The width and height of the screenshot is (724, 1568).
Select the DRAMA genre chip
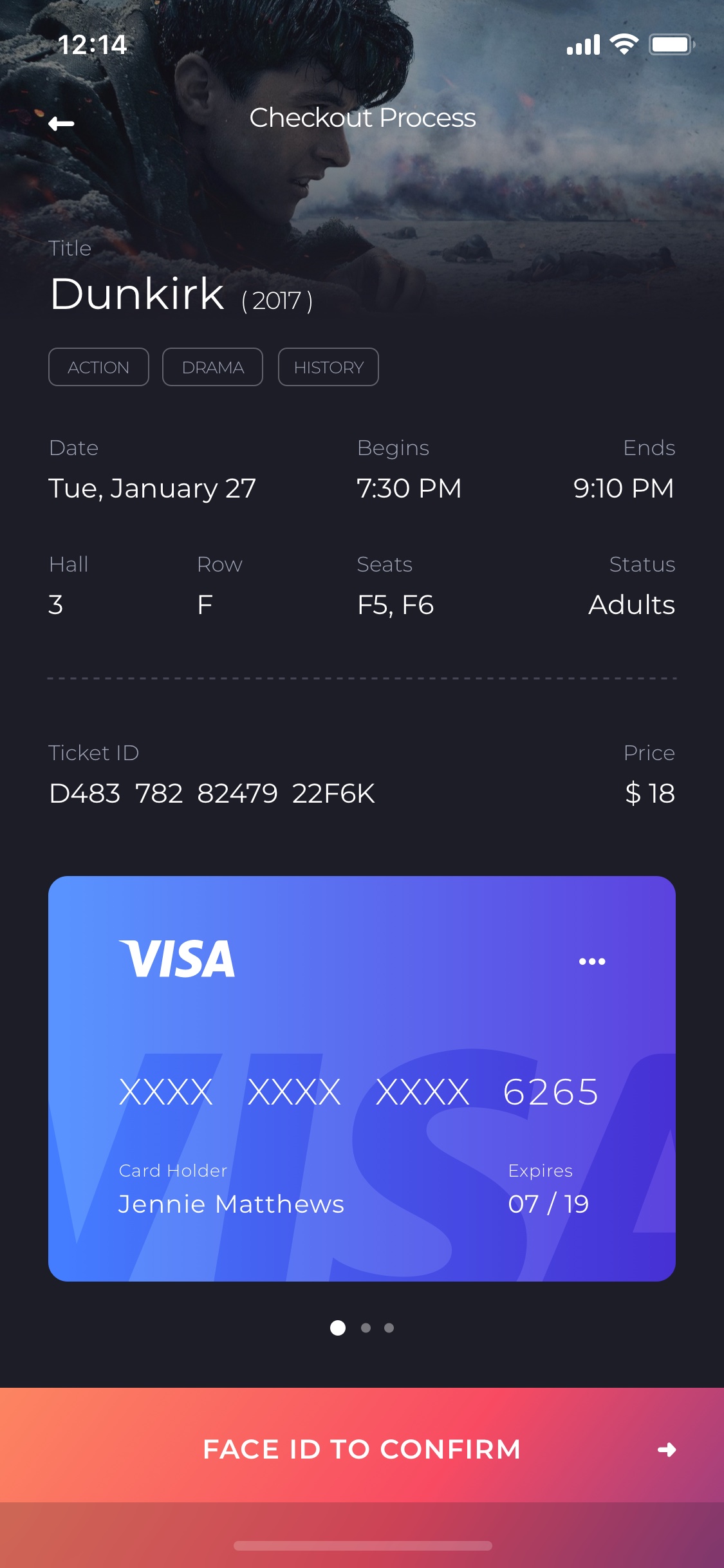coord(212,367)
